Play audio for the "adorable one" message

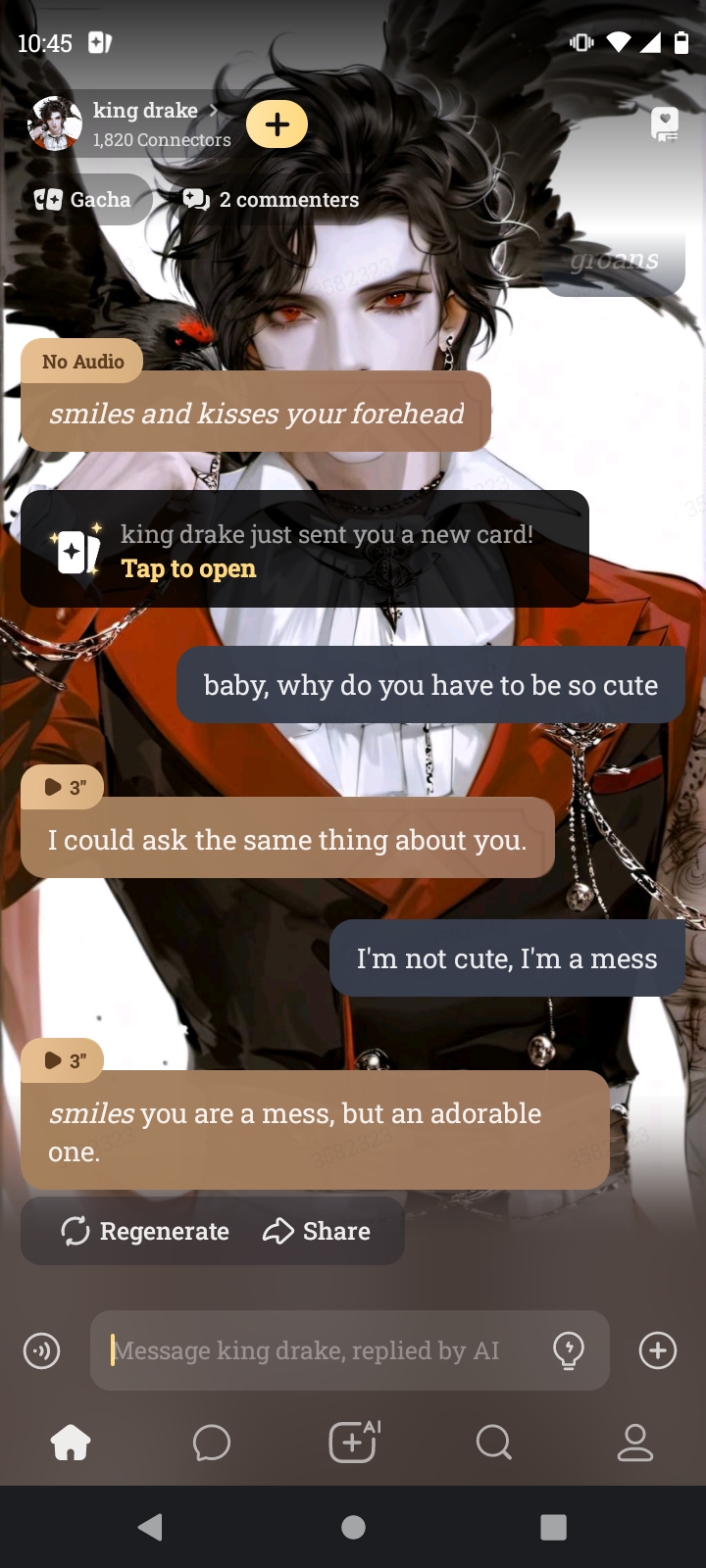pos(61,1060)
